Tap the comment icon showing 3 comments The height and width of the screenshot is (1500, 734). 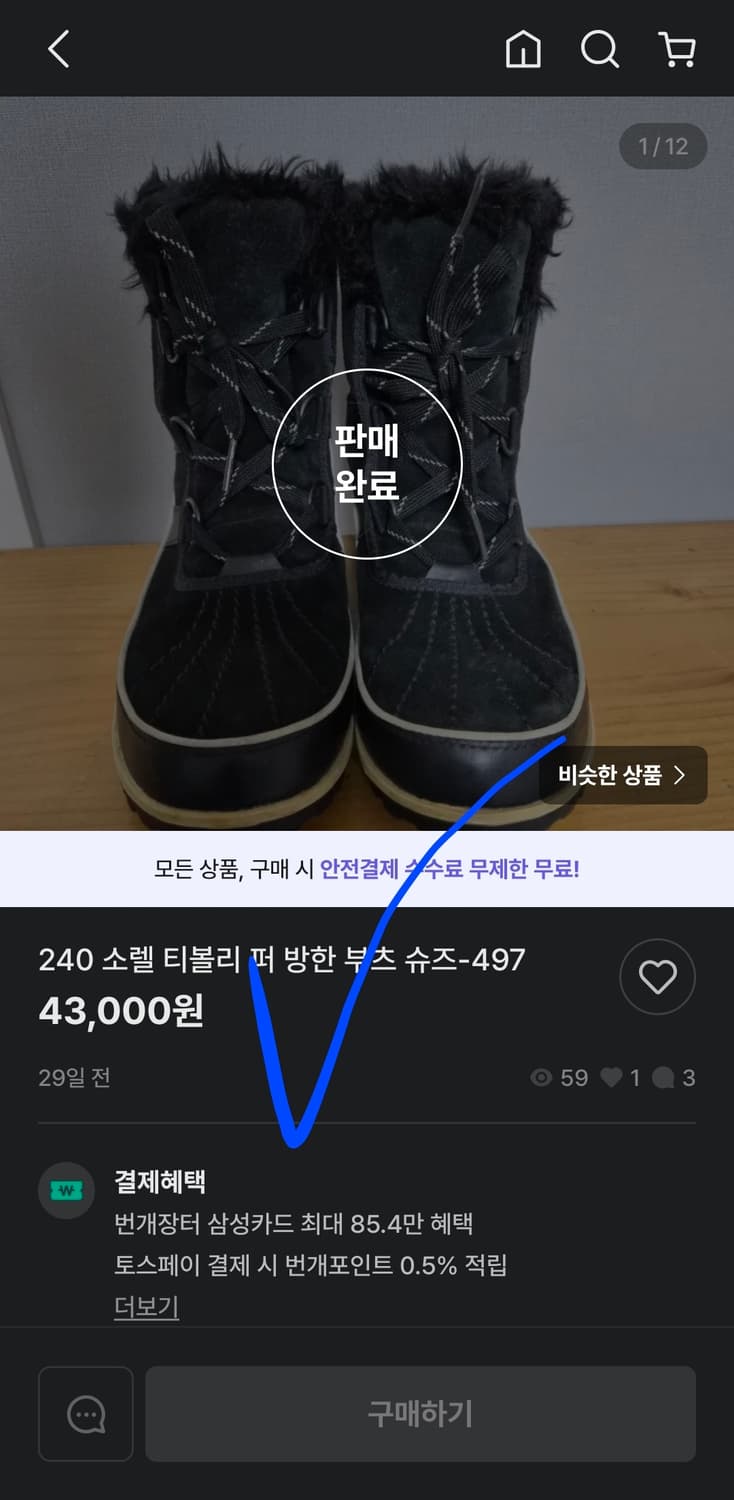pos(665,1078)
